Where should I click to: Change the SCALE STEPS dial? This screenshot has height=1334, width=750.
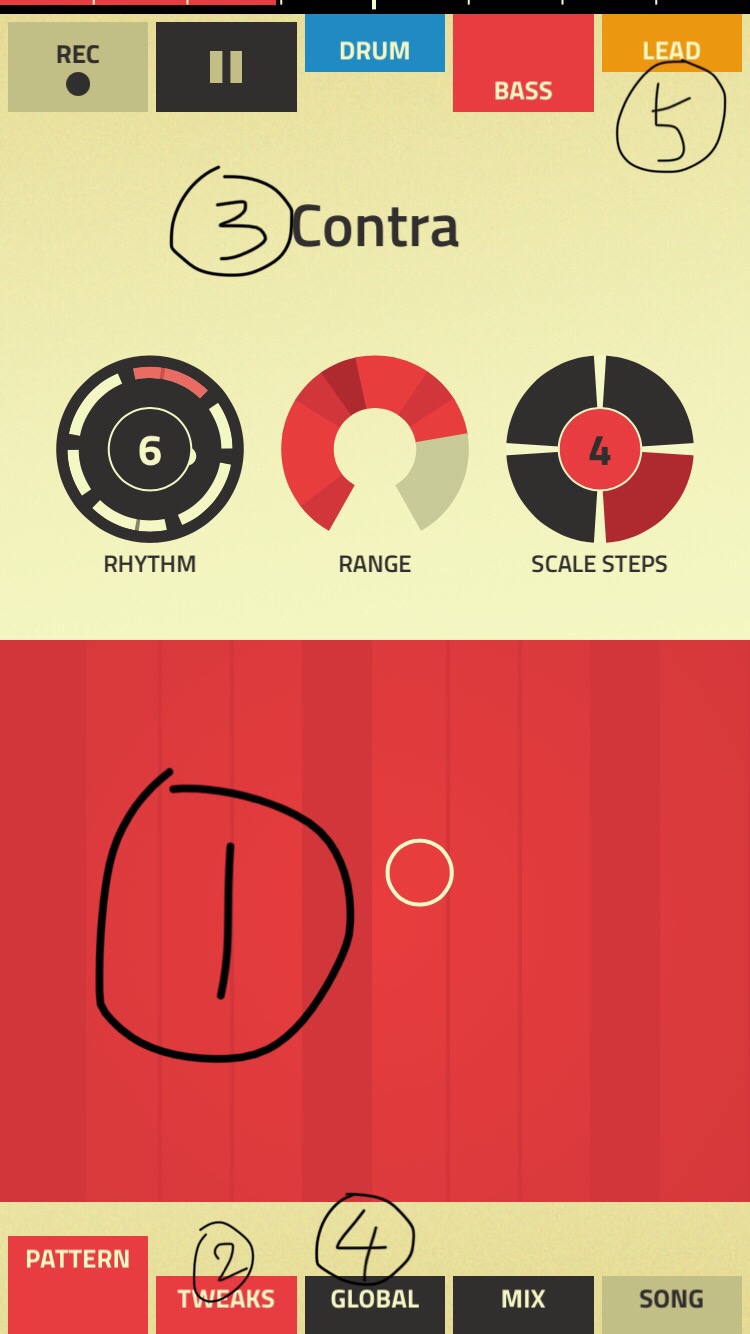[600, 450]
